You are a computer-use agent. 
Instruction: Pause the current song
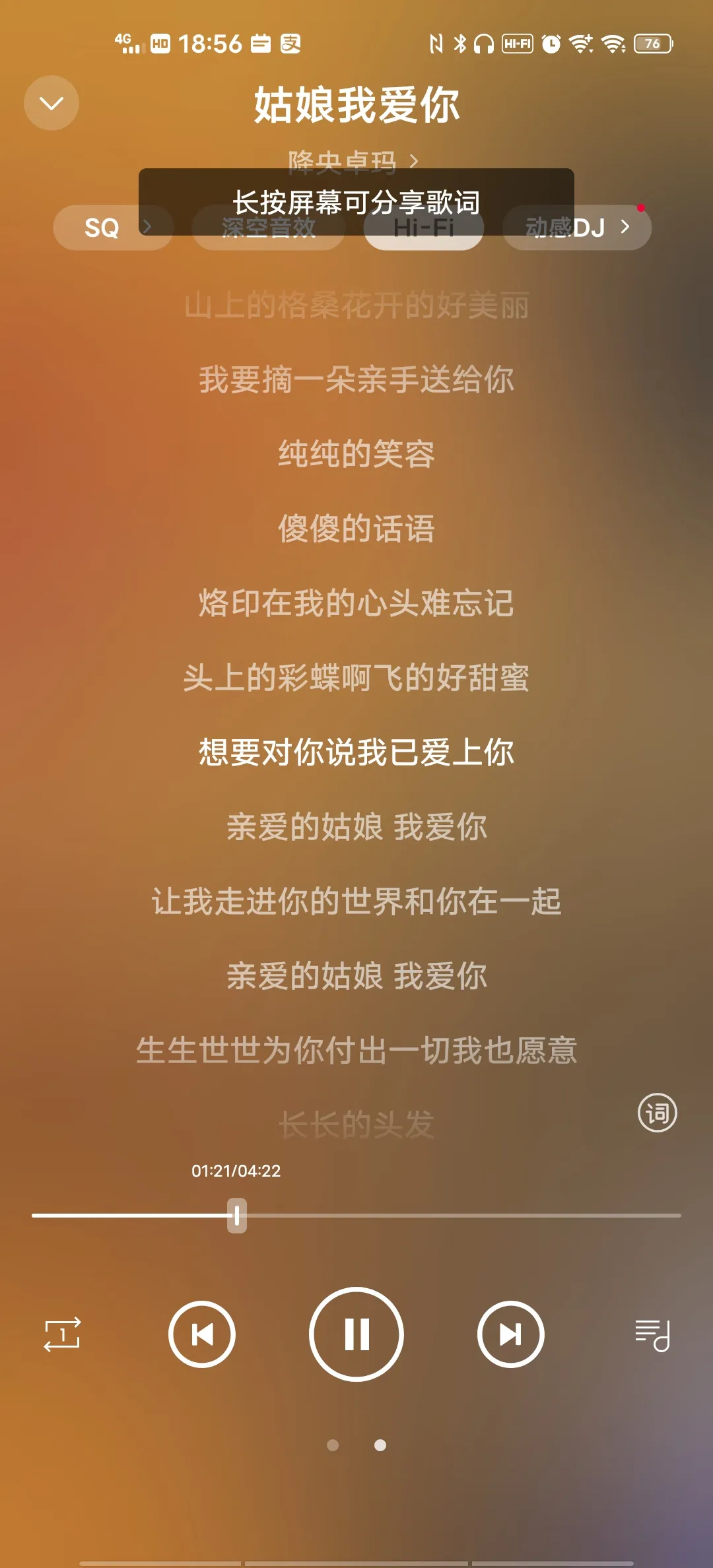tap(356, 1334)
